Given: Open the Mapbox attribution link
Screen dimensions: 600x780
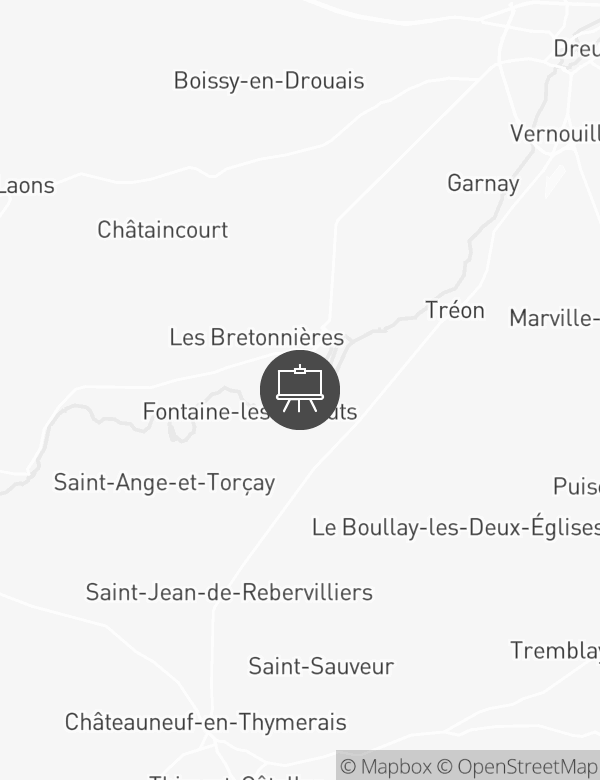Looking at the screenshot, I should 386,766.
